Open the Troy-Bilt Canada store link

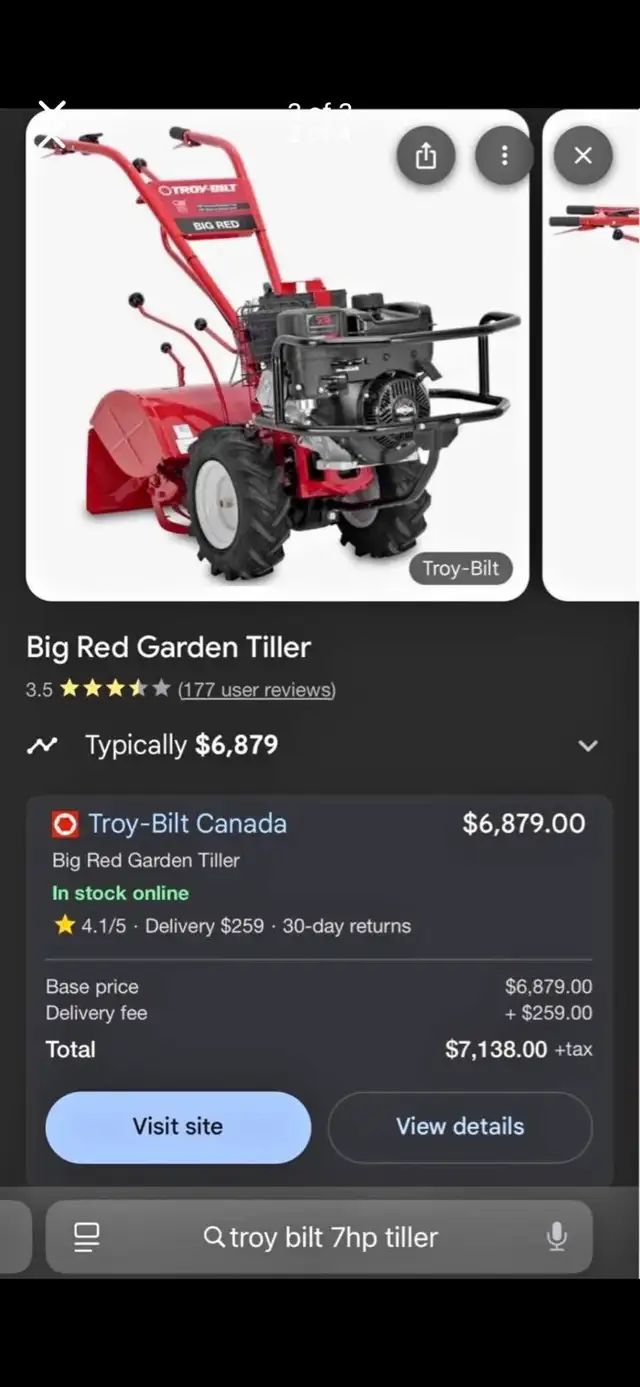[187, 824]
